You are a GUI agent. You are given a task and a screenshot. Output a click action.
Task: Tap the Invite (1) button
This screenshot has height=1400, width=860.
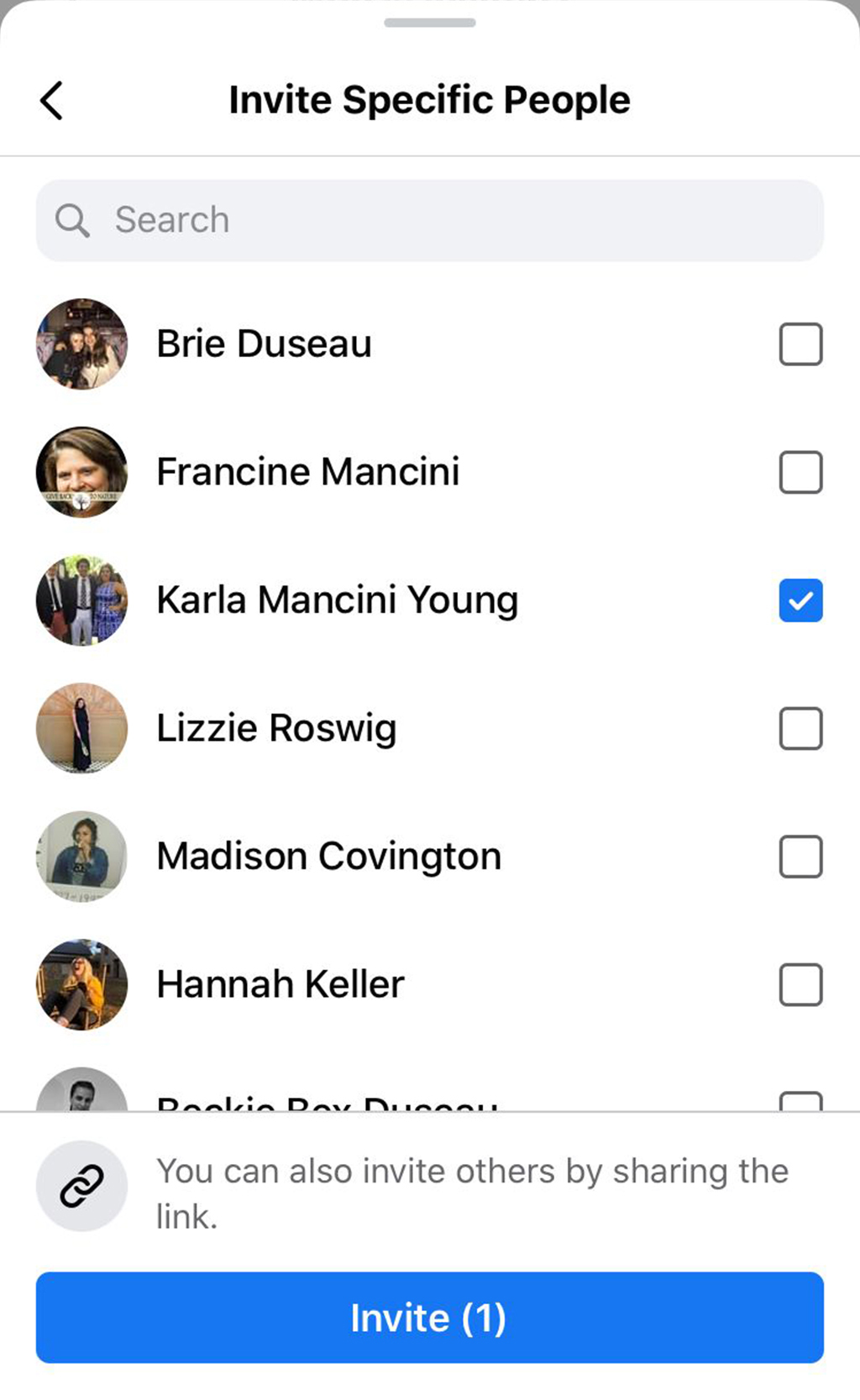pyautogui.click(x=429, y=1317)
